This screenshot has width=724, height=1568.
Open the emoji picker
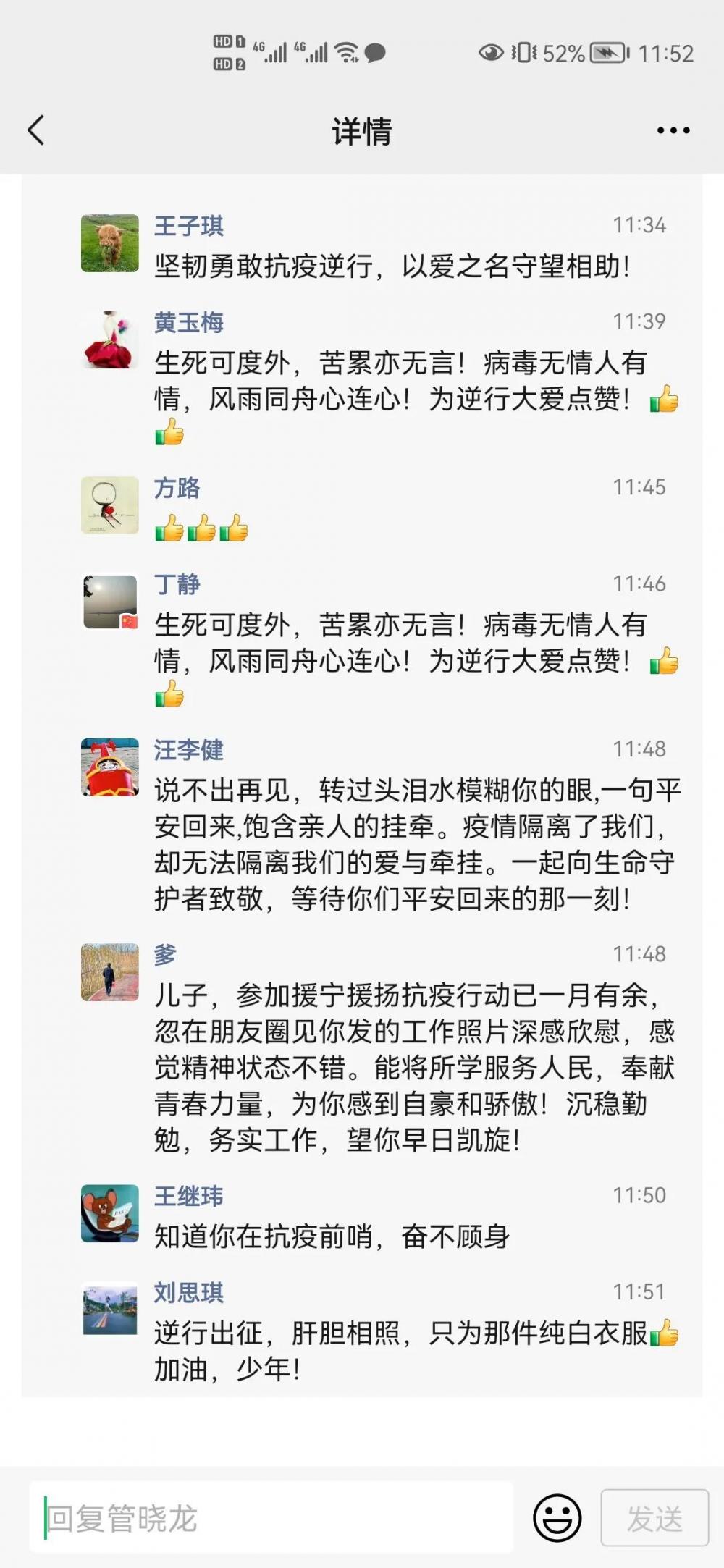557,1518
